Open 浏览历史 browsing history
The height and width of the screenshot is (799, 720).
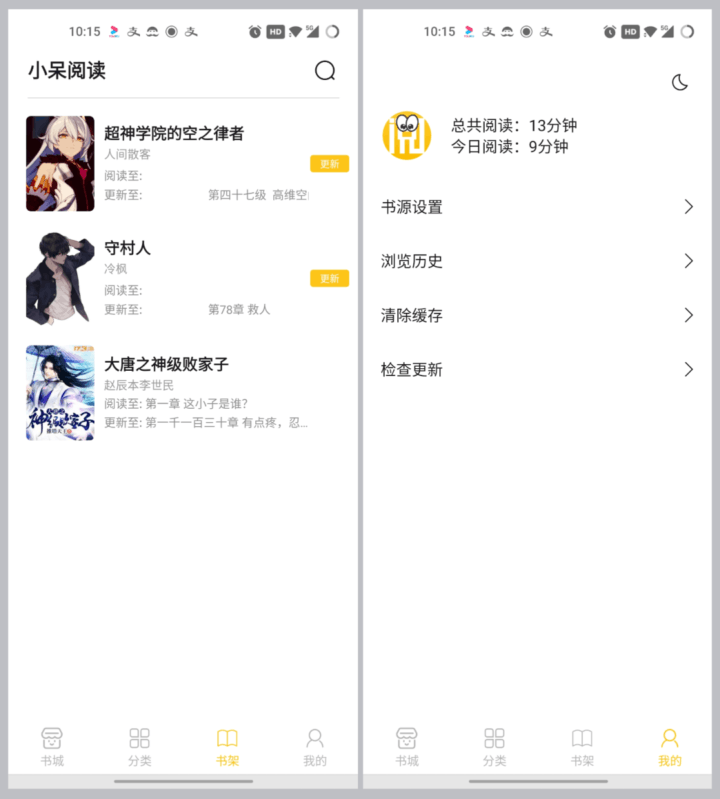(x=537, y=261)
